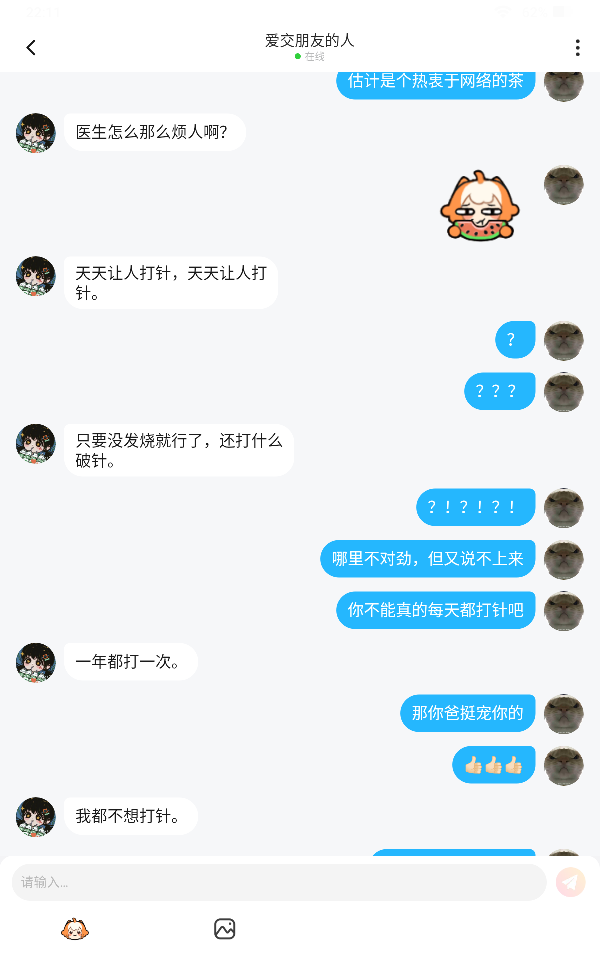Tap the message input field

point(279,882)
